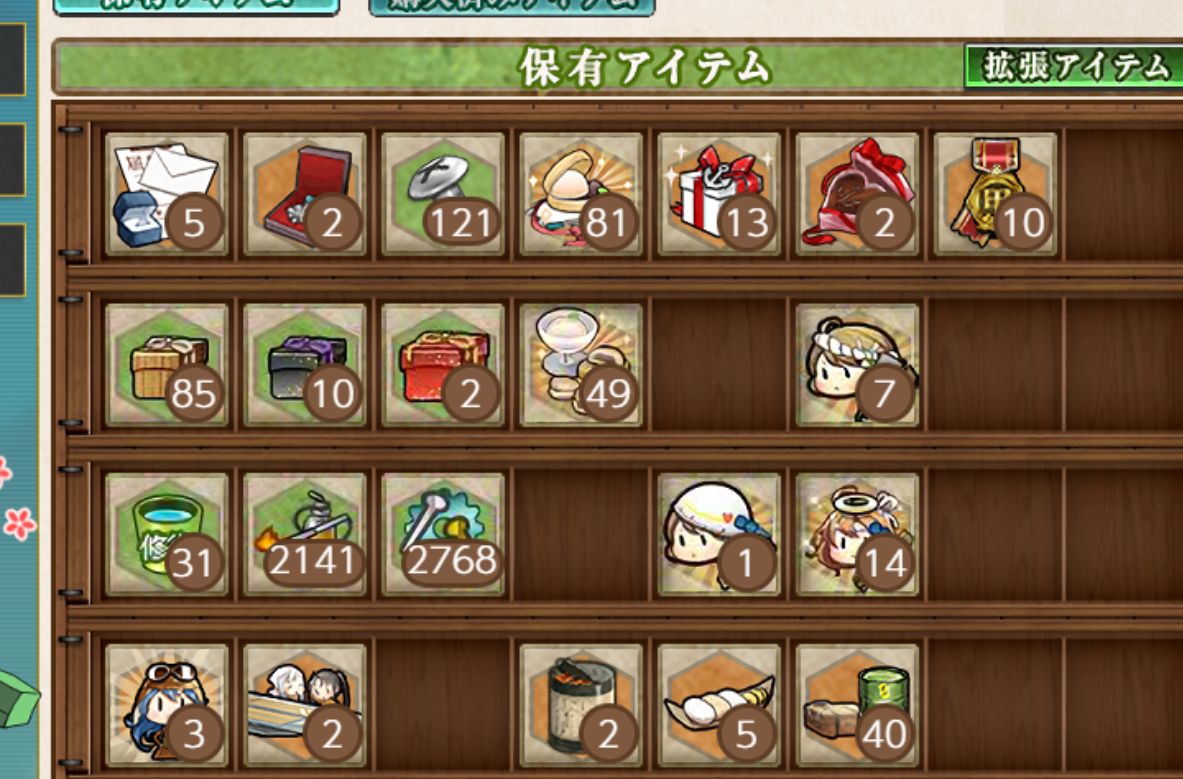
Task: Select the green drum supply item with 40
Action: point(857,705)
